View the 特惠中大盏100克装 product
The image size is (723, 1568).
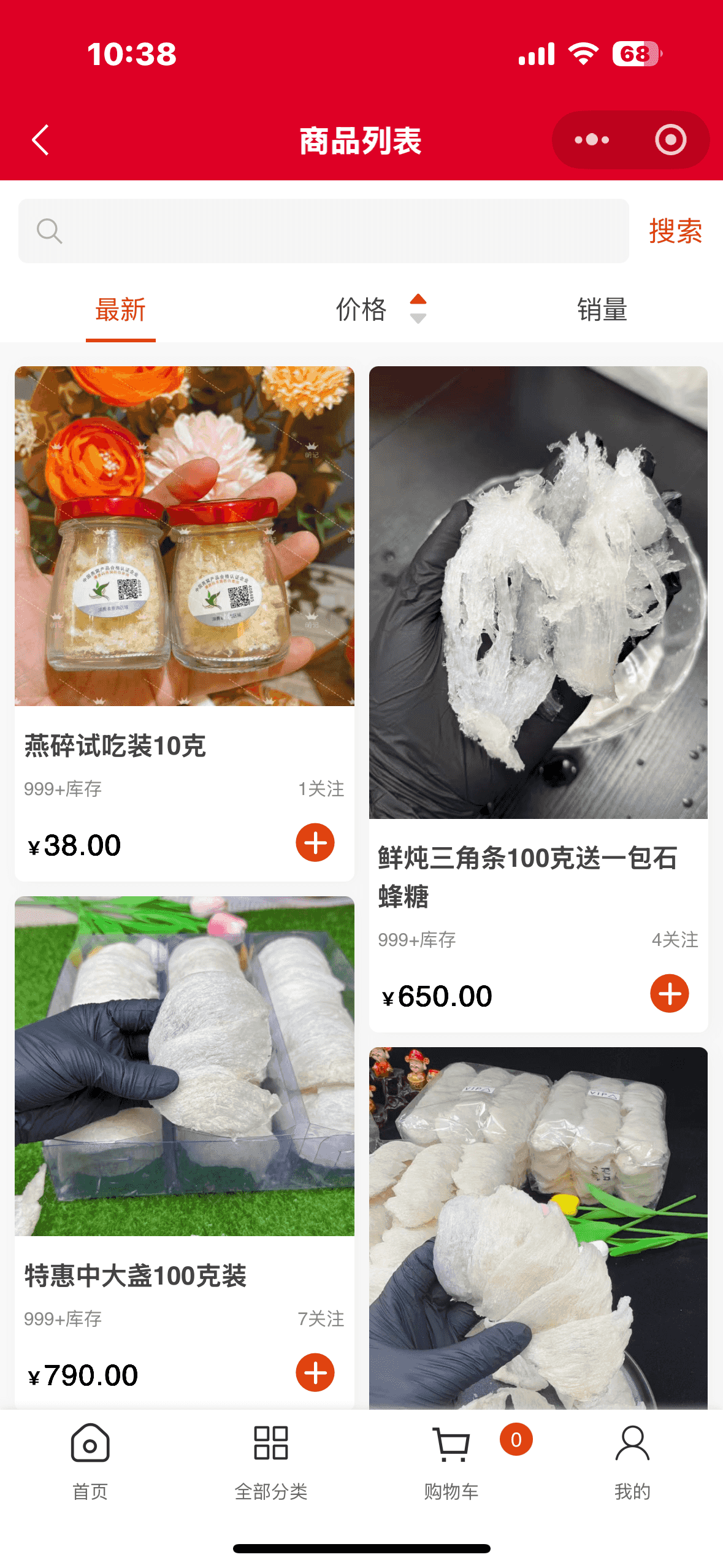pos(184,1066)
